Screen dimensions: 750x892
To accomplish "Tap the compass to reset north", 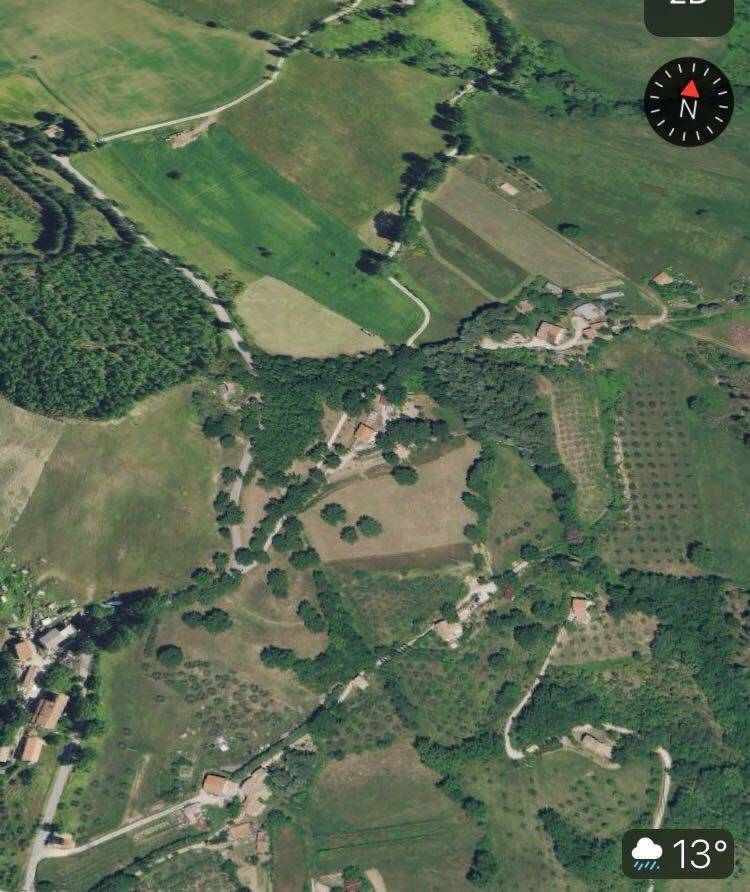I will 688,102.
